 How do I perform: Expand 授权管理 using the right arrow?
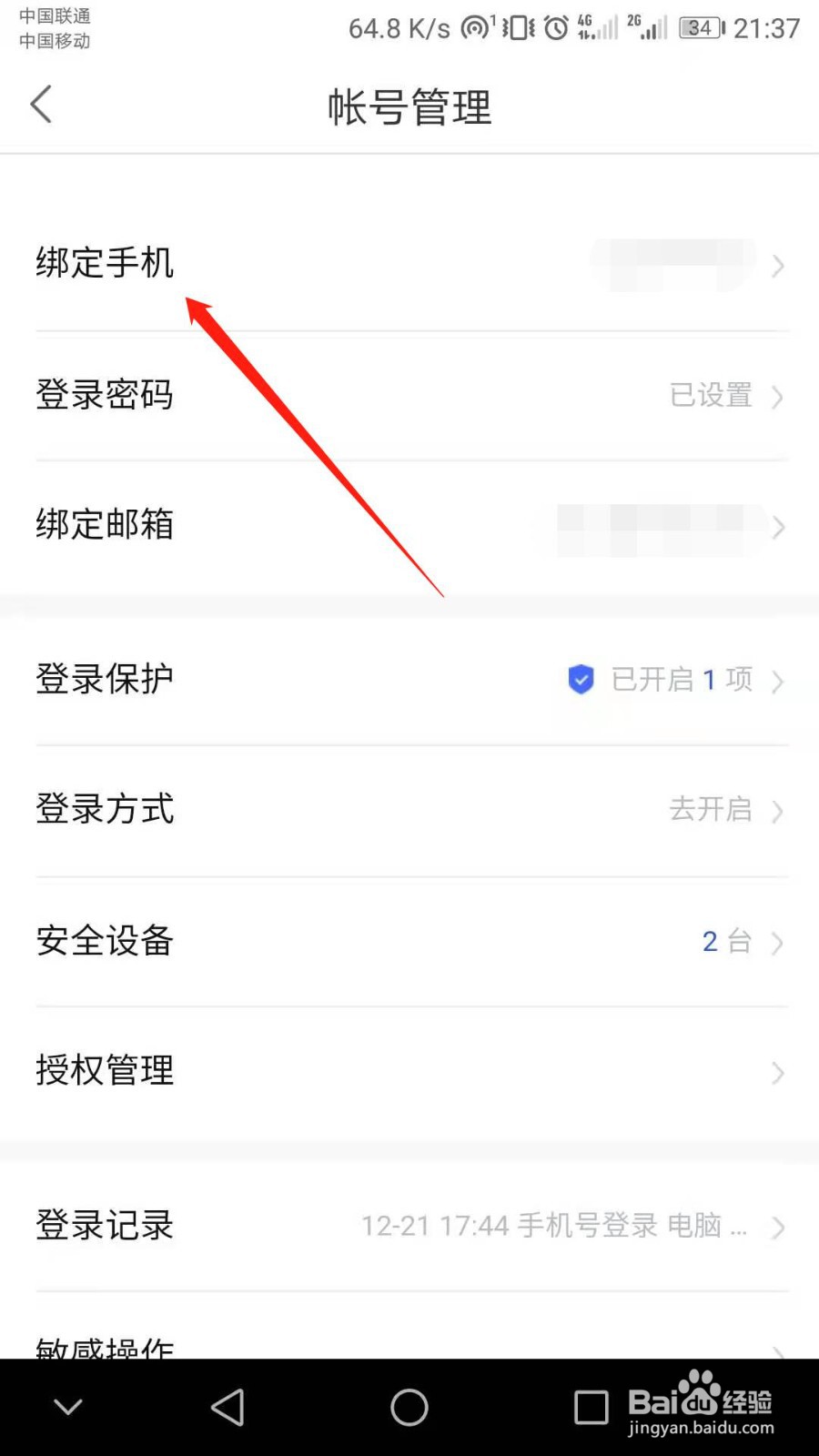tap(779, 1074)
